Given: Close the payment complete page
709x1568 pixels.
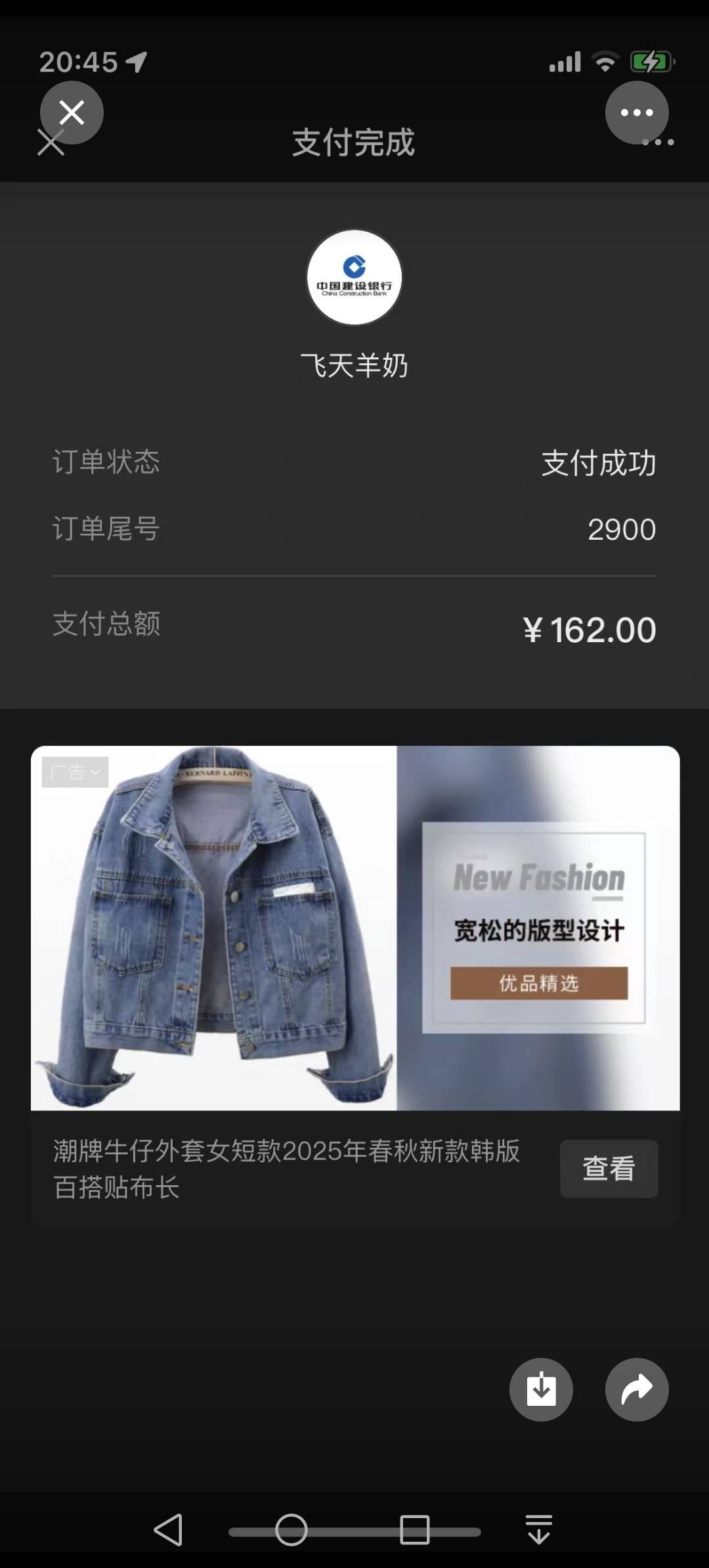Looking at the screenshot, I should coord(71,113).
